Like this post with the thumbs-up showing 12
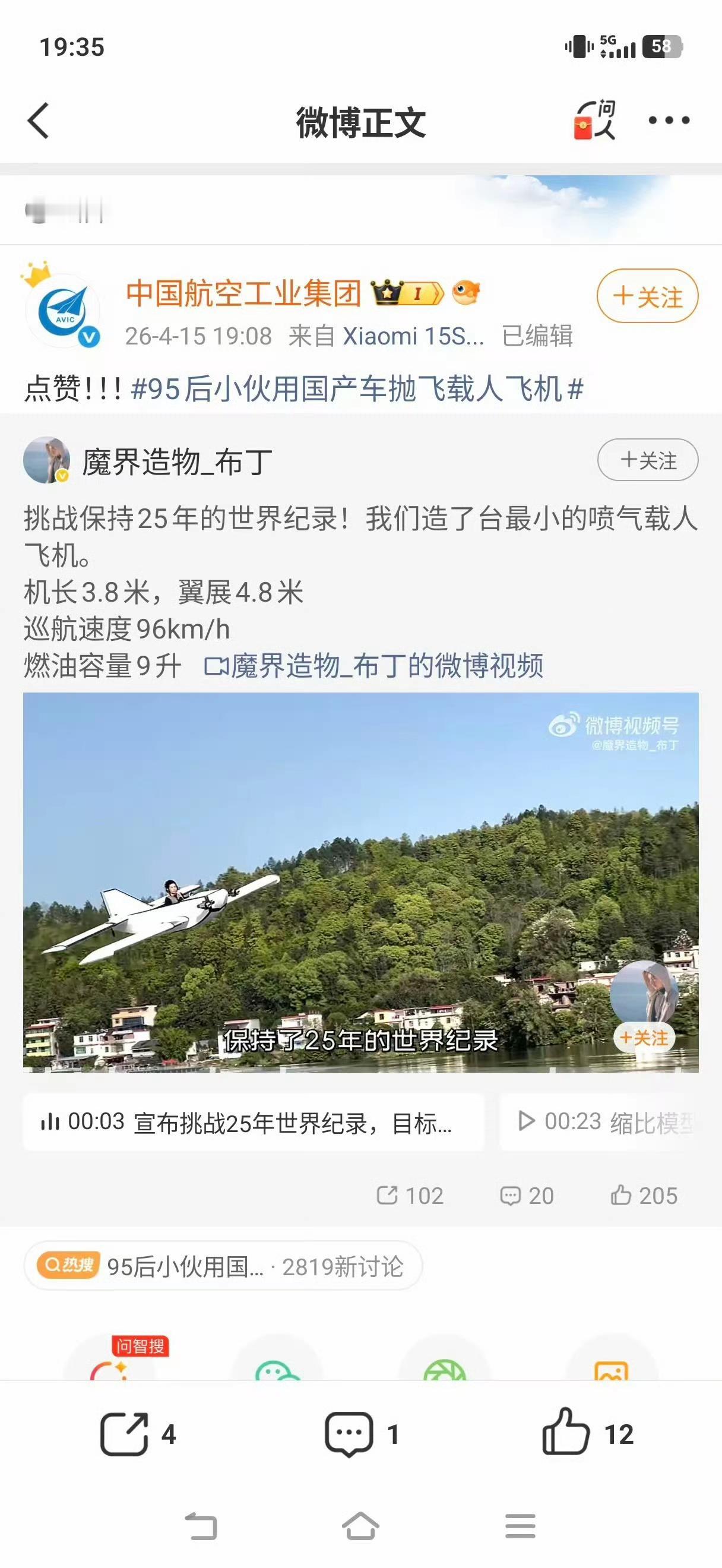Image resolution: width=722 pixels, height=1568 pixels. click(x=588, y=1434)
